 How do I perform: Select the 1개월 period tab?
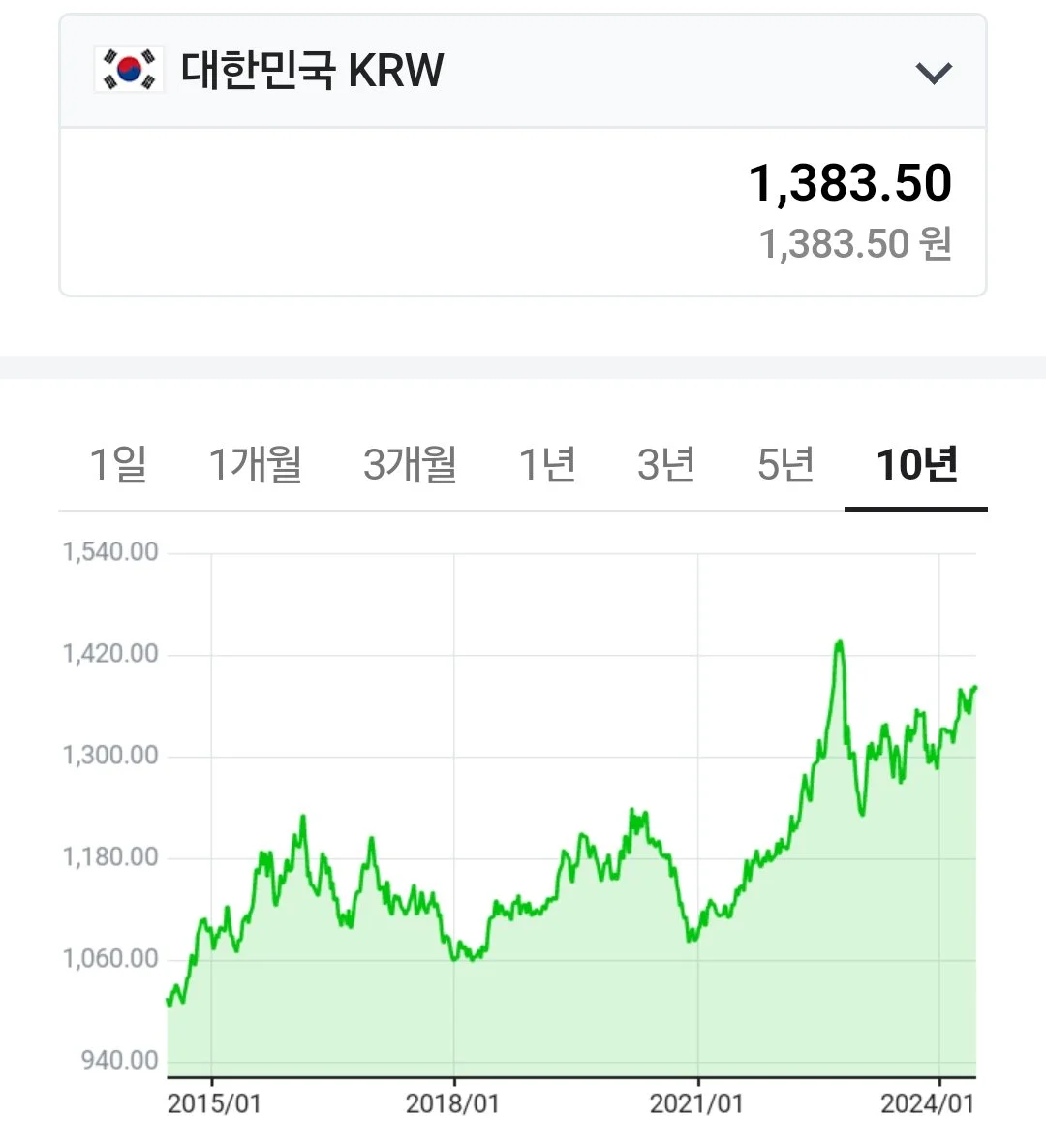coord(256,464)
